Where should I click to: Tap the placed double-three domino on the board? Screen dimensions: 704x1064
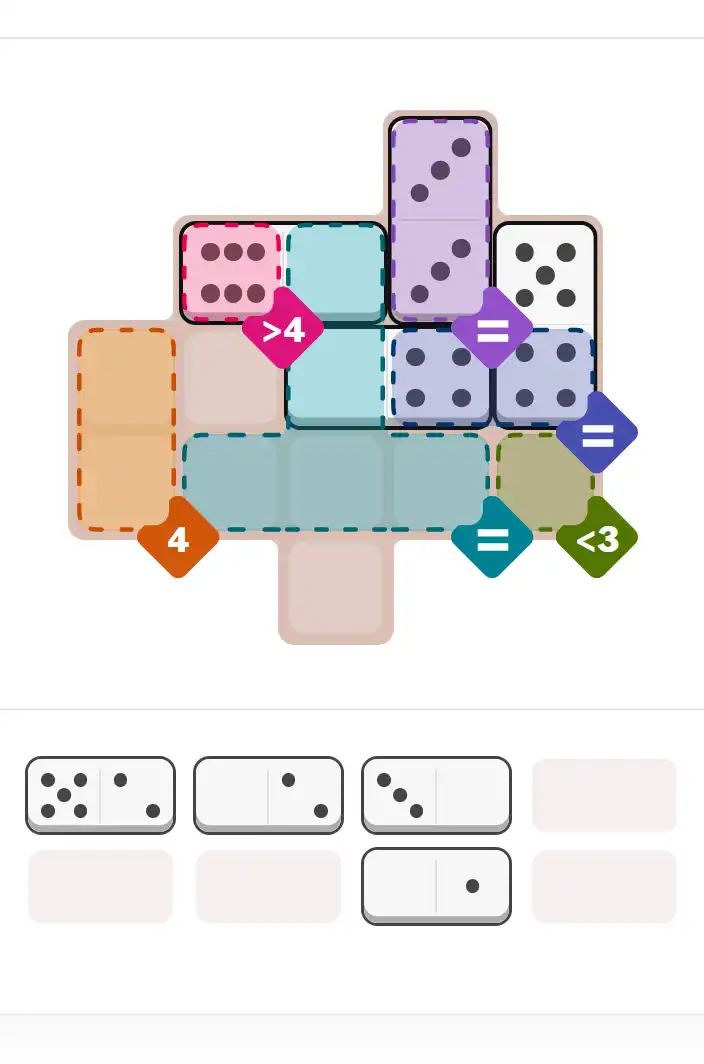440,220
